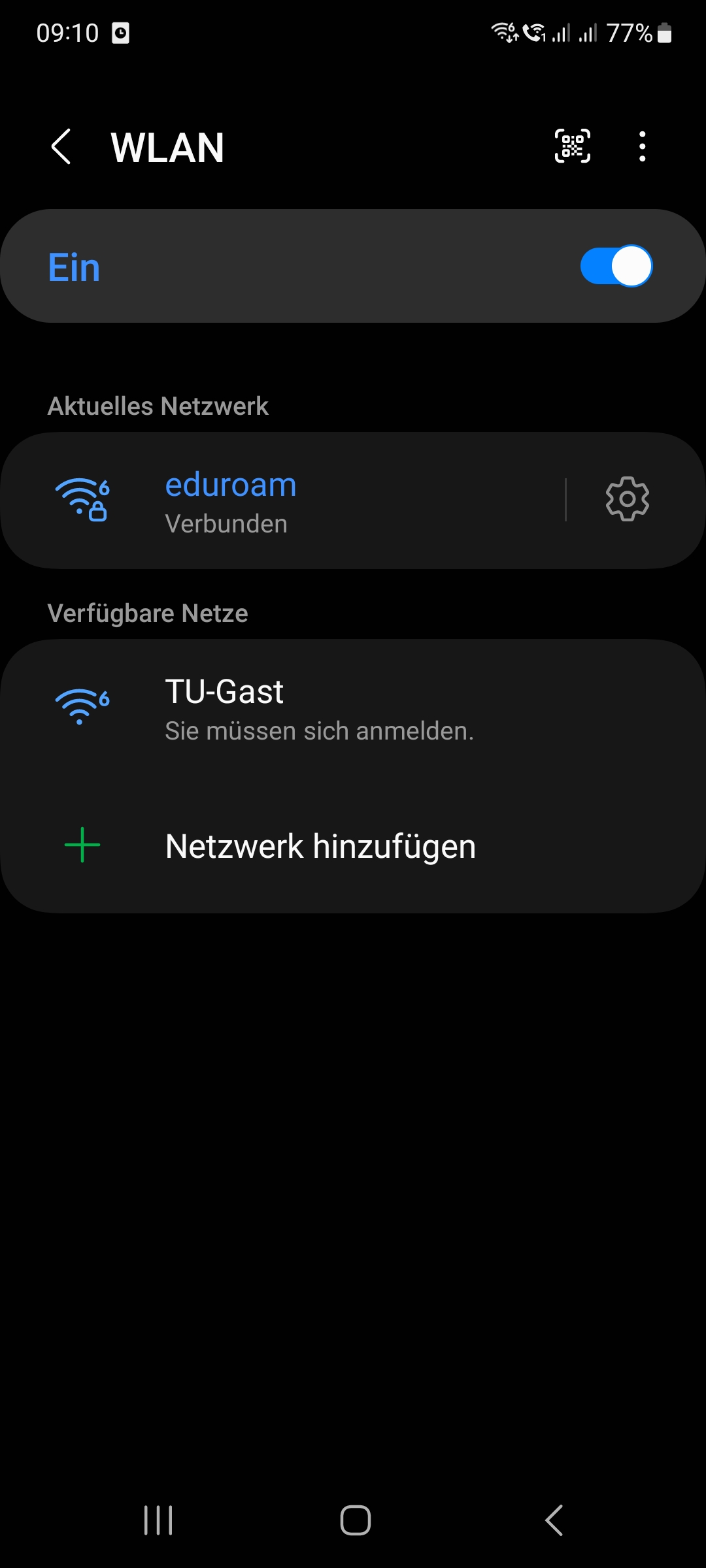Viewport: 706px width, 1568px height.
Task: Open the QR code scanner
Action: [x=573, y=146]
